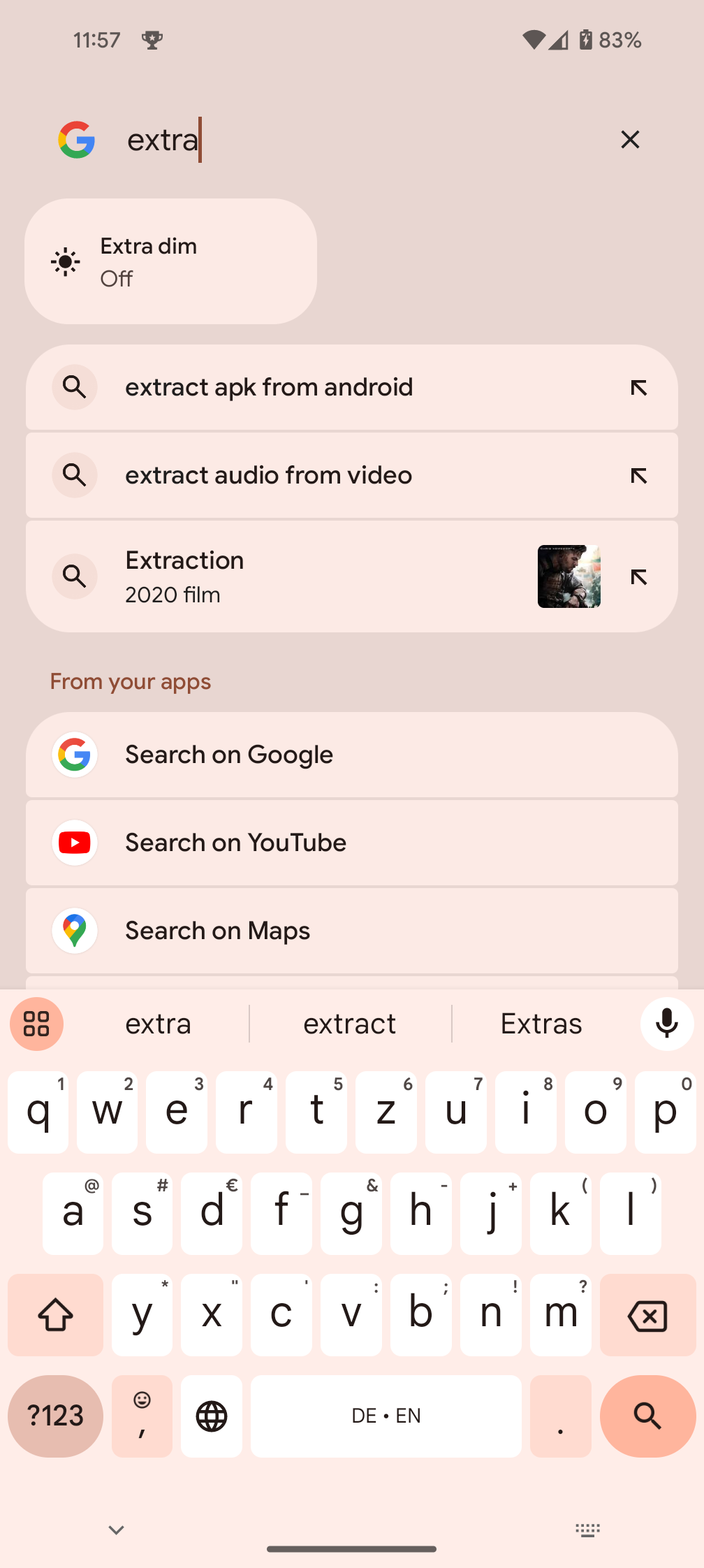Activate voice input with the microphone icon
The image size is (704, 1568).
click(x=666, y=1024)
